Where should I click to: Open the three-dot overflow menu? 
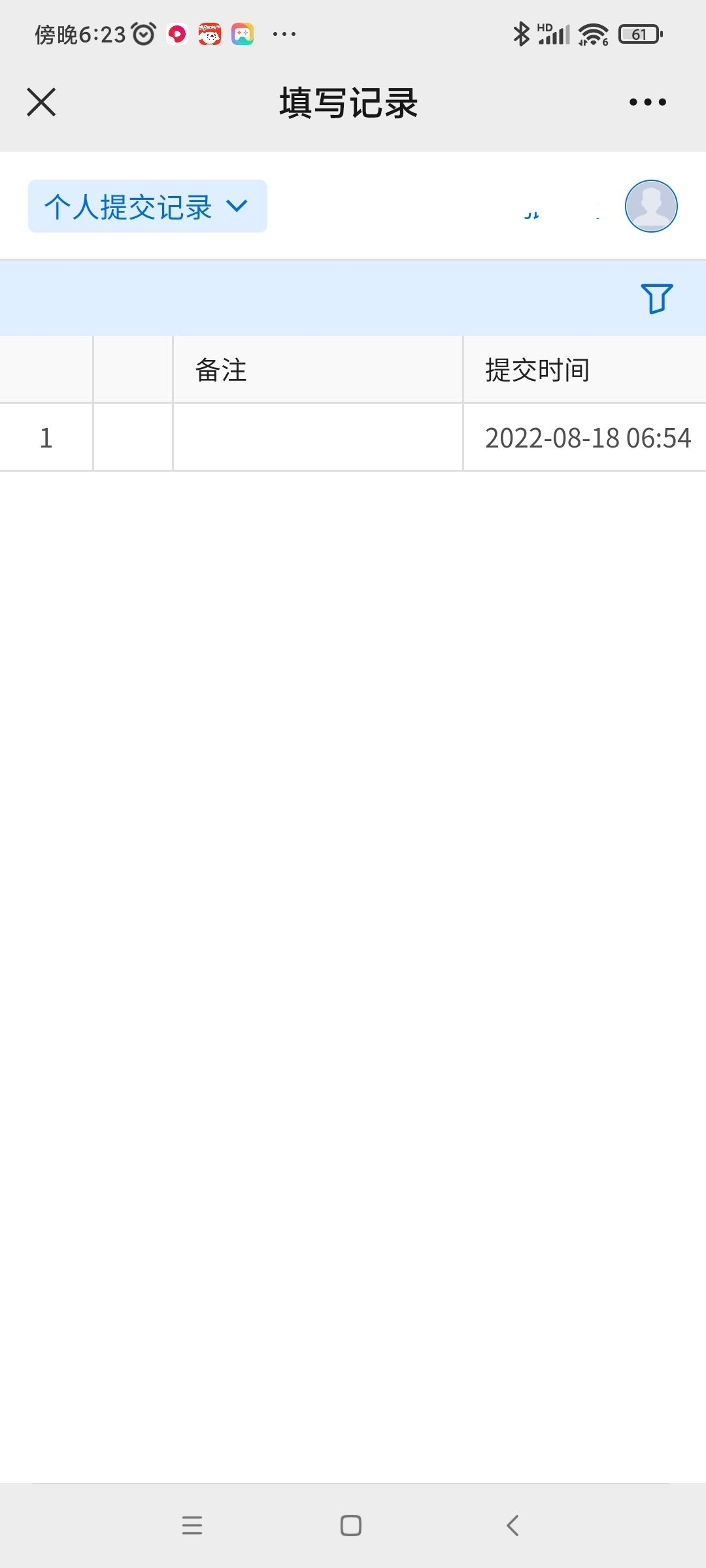[647, 102]
